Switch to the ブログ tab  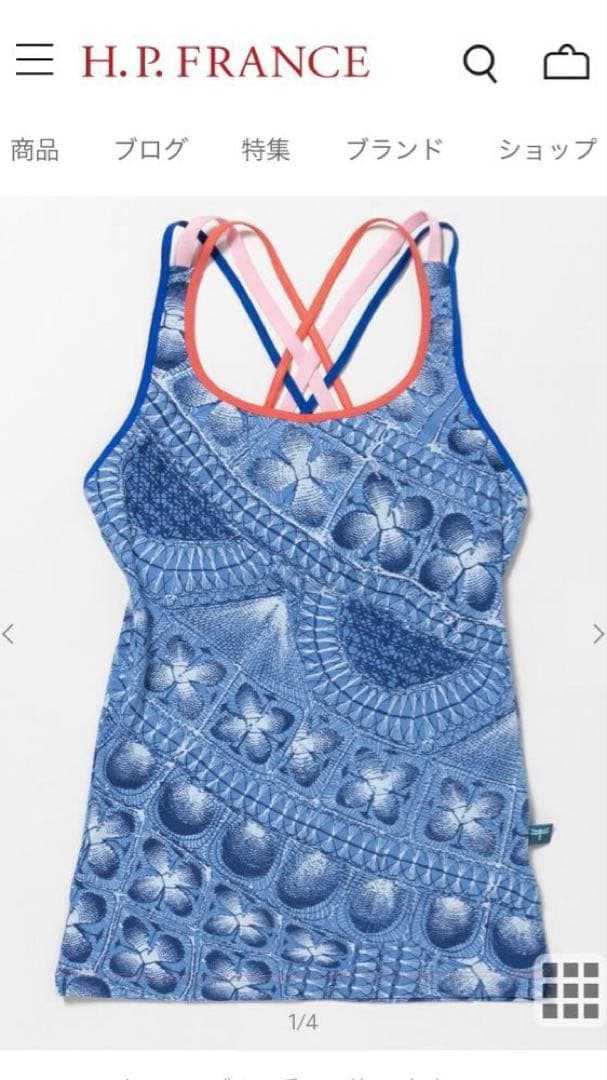click(x=150, y=150)
